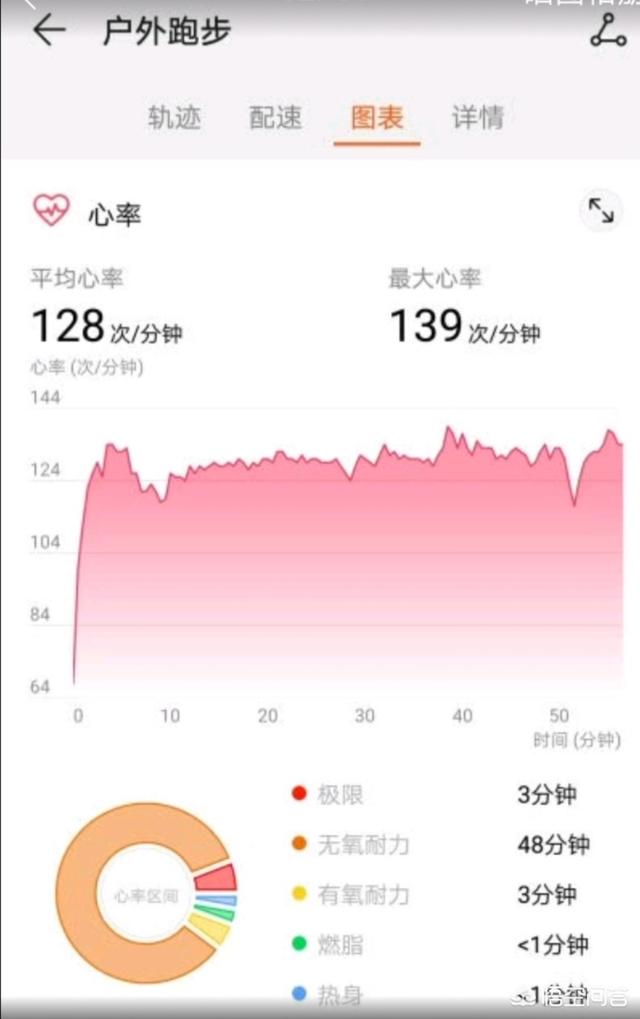Select the 图表 tab
Image resolution: width=640 pixels, height=1019 pixels.
(377, 117)
